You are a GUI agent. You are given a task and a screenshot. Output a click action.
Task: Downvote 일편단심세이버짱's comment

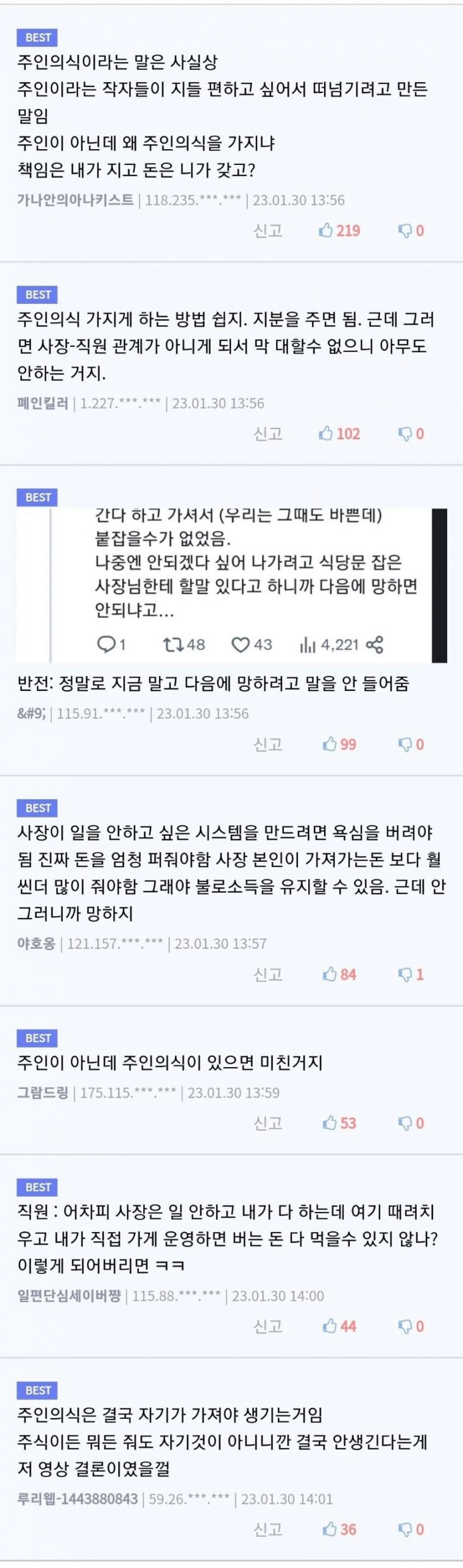(x=411, y=1326)
